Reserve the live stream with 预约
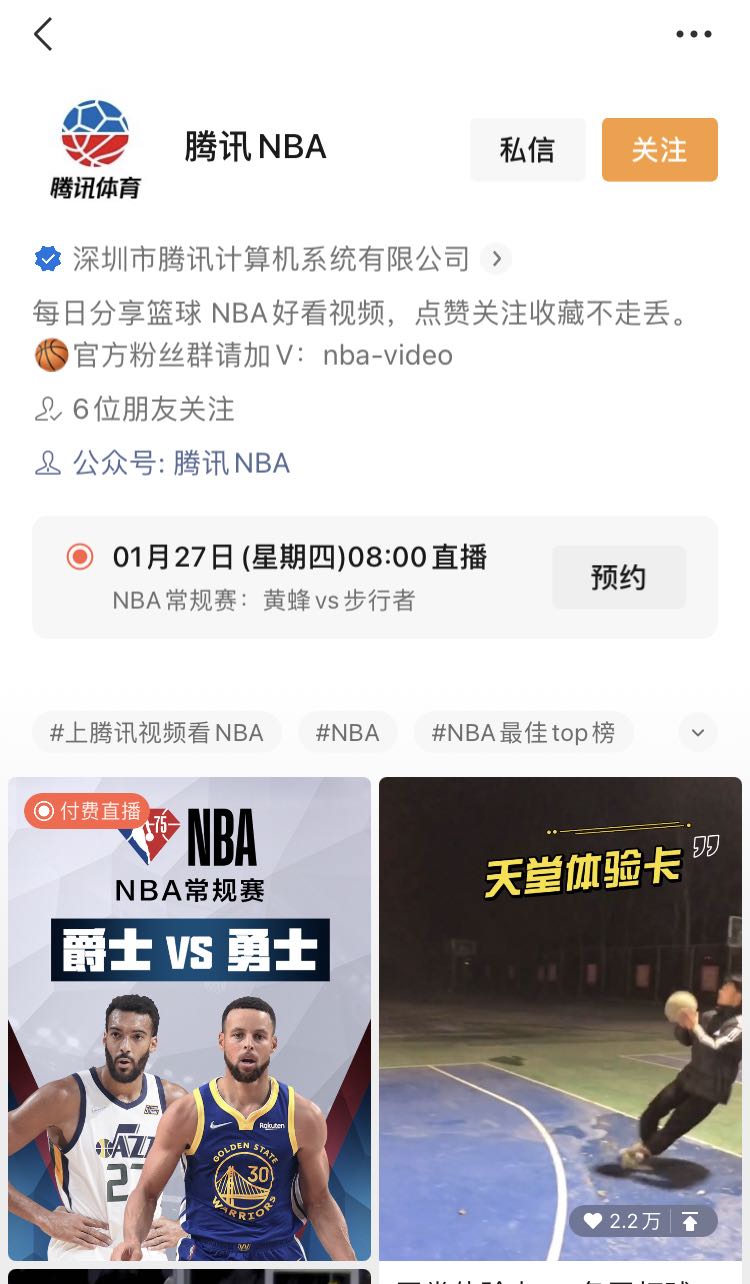Viewport: 750px width, 1284px height. pyautogui.click(x=618, y=577)
